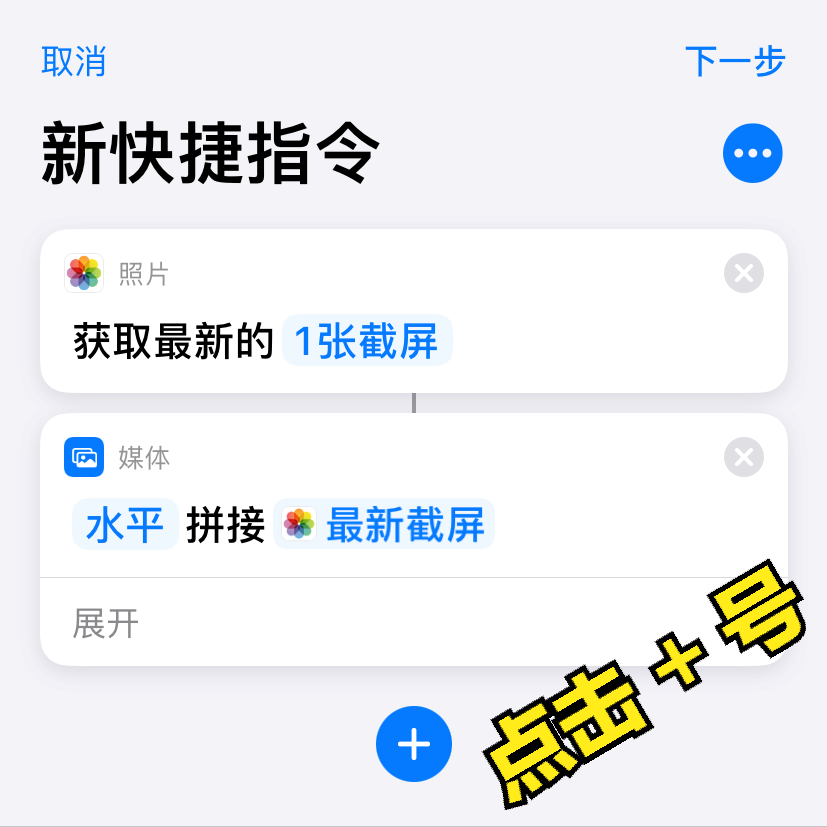Tap 下一步 to continue
The height and width of the screenshot is (827, 827).
(735, 61)
